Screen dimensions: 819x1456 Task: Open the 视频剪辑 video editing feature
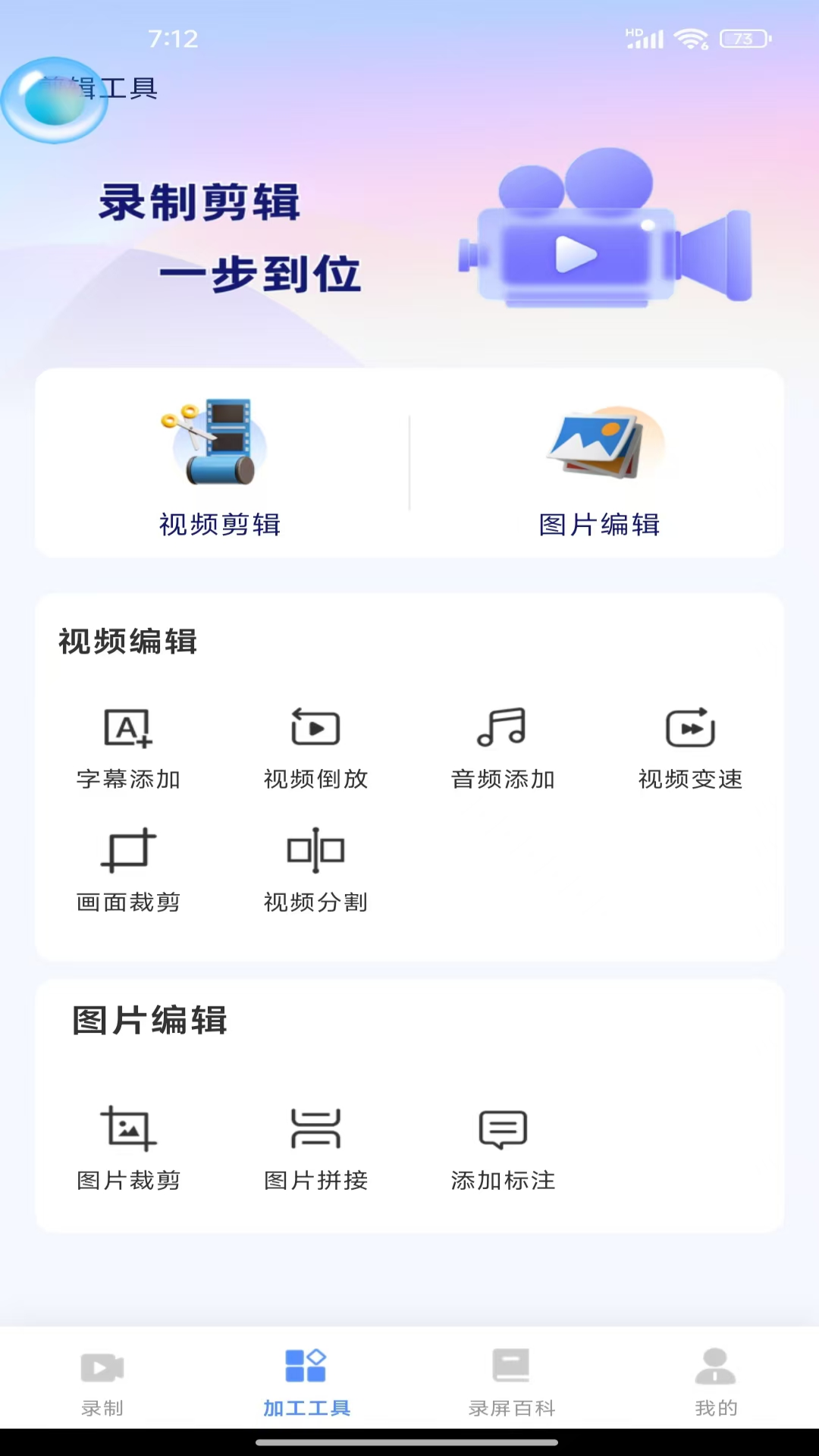coord(218,466)
